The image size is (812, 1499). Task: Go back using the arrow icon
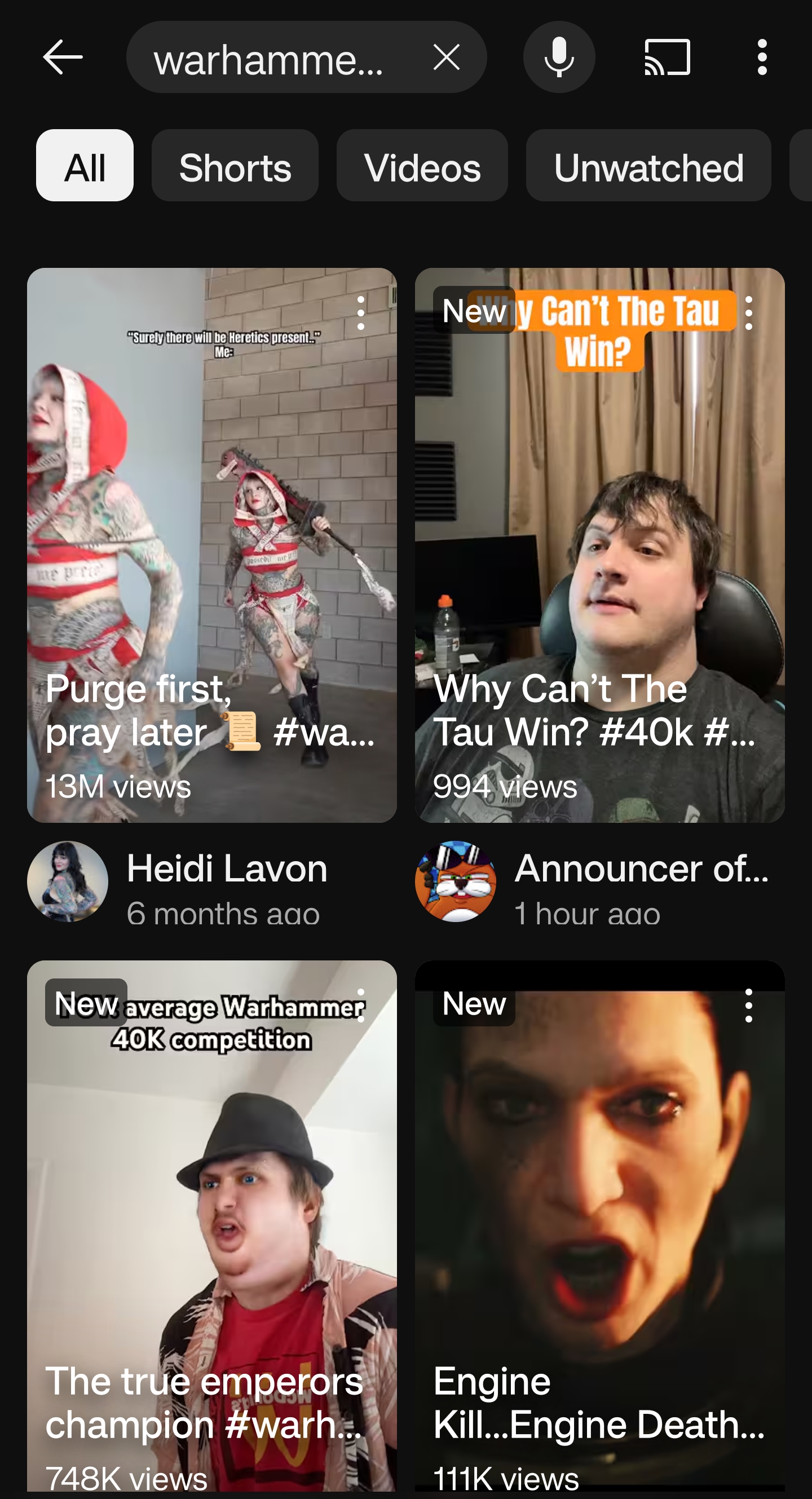(63, 57)
